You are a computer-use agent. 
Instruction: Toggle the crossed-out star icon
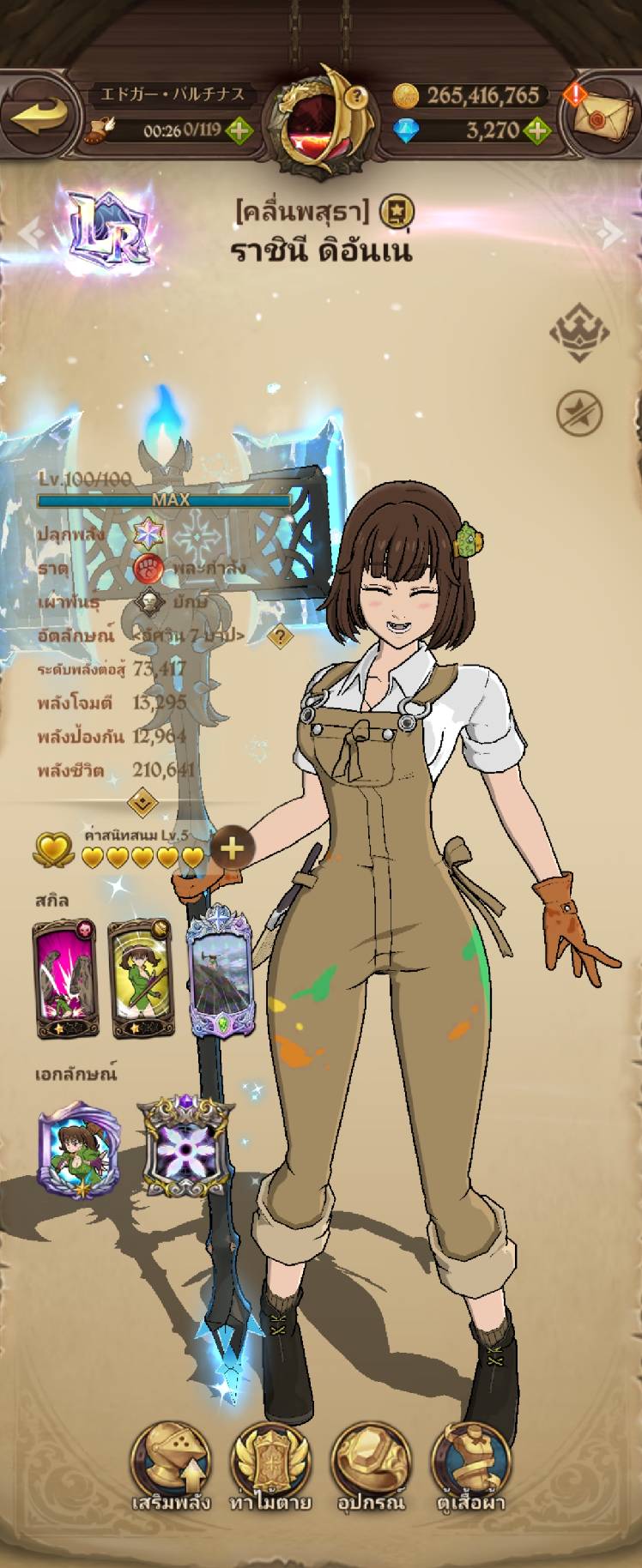579,413
